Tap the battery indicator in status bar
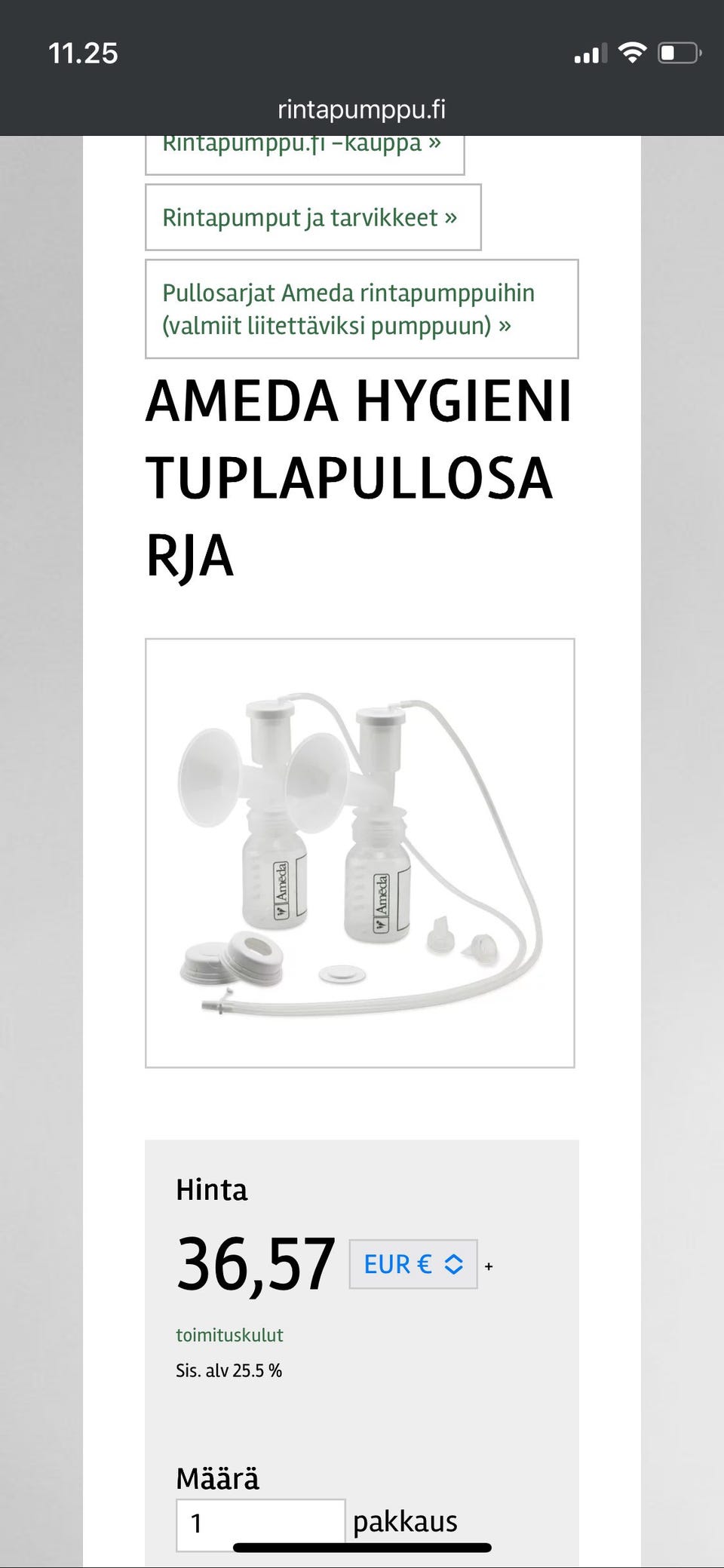The image size is (724, 1568). coord(677,51)
